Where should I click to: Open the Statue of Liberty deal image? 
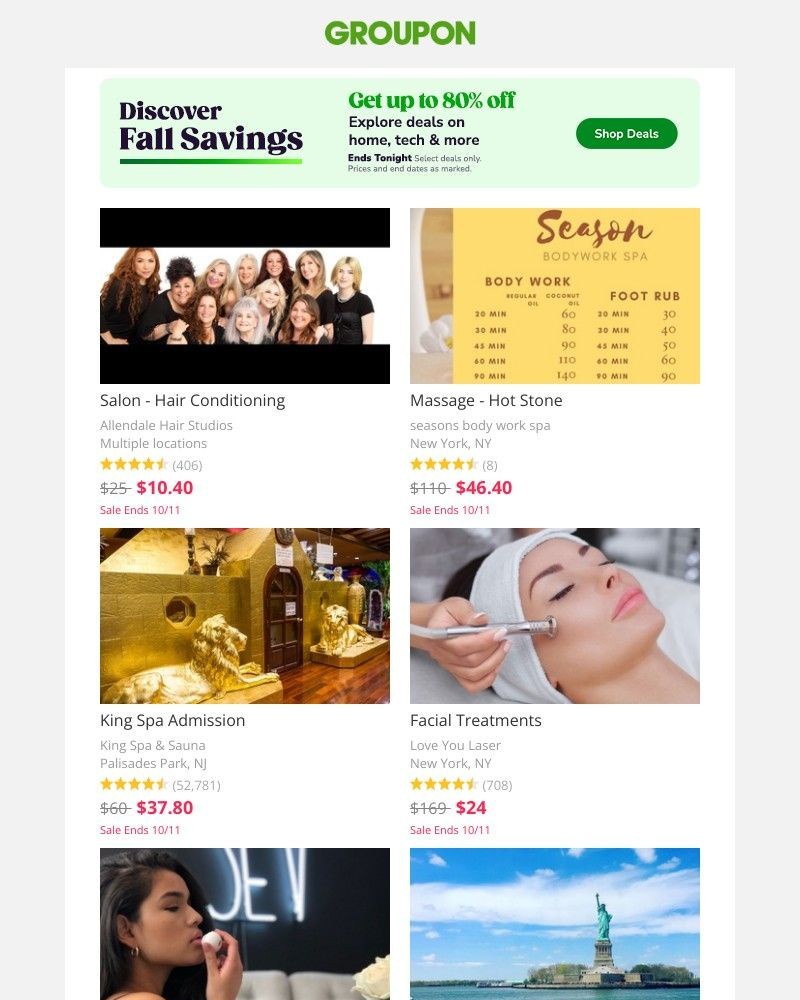555,925
